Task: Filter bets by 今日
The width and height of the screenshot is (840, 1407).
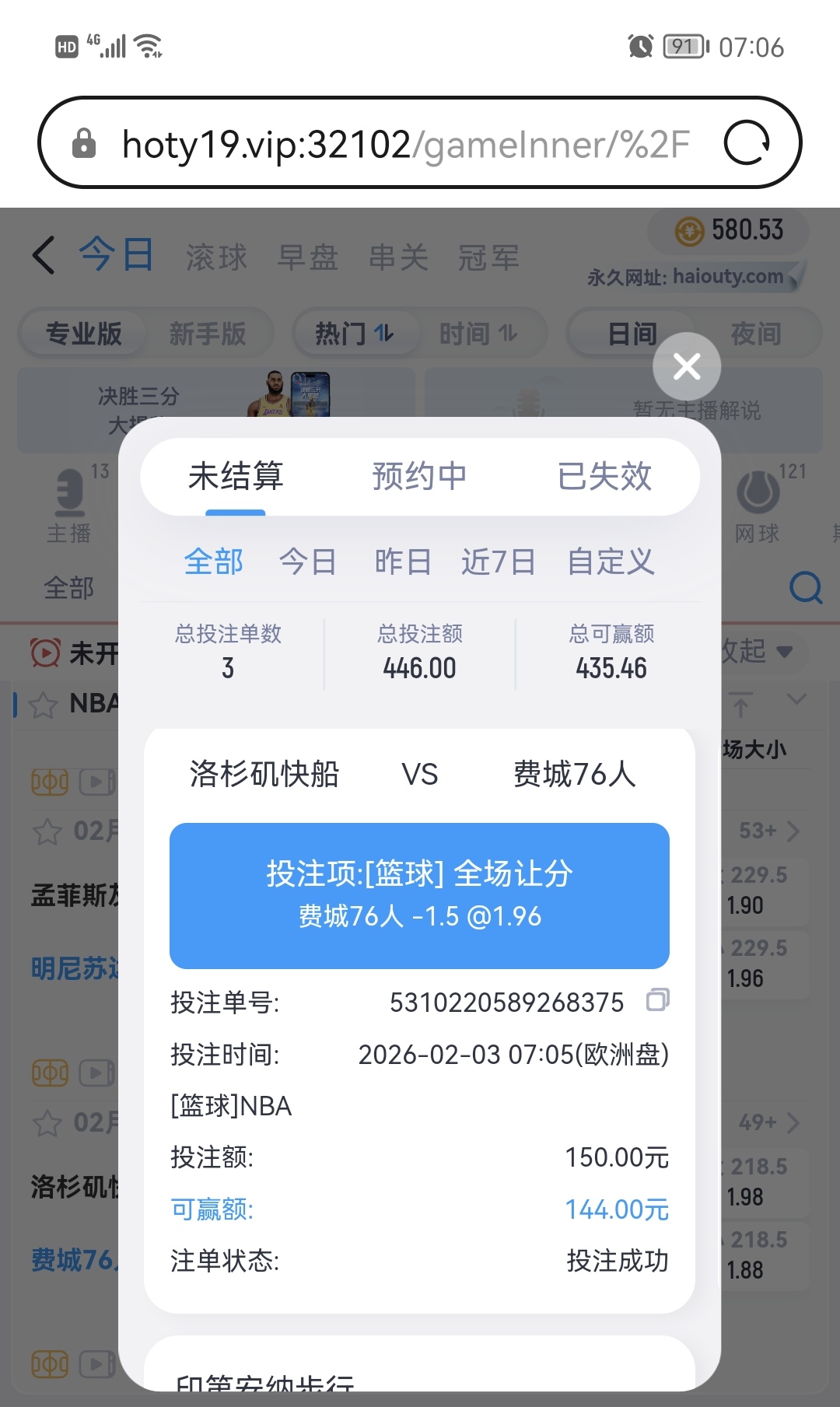Action: pos(307,561)
